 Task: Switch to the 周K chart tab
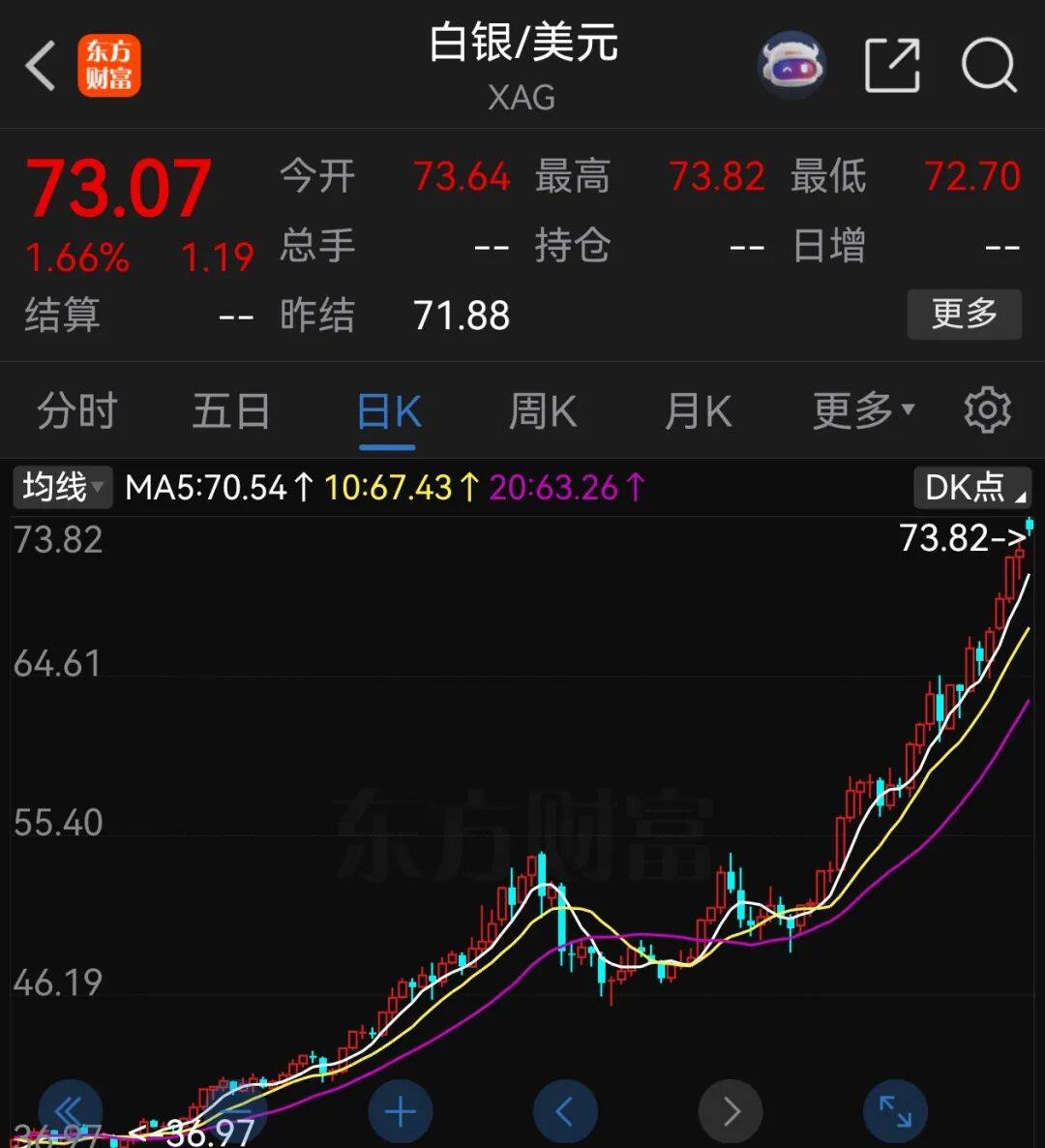pos(543,411)
